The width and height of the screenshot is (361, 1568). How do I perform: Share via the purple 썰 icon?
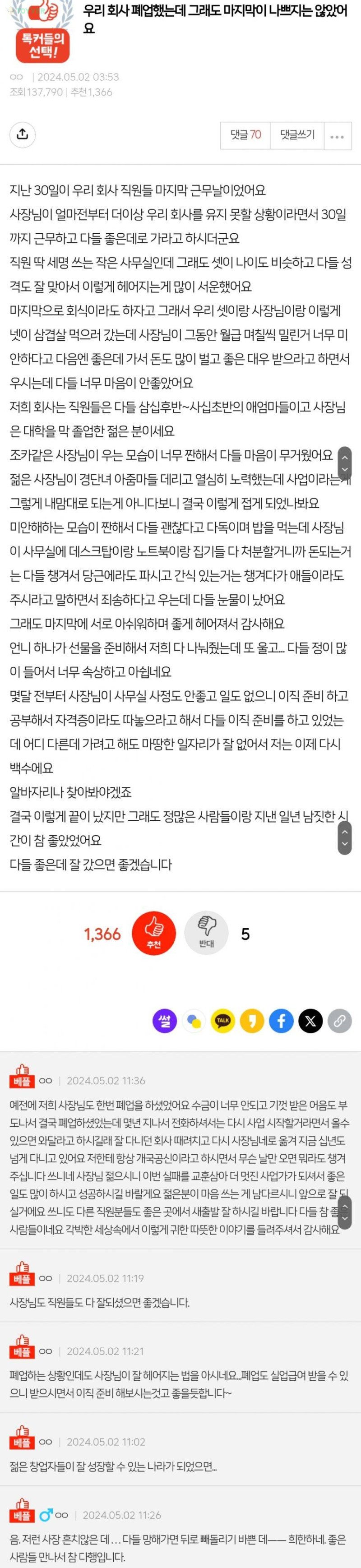click(x=164, y=1021)
